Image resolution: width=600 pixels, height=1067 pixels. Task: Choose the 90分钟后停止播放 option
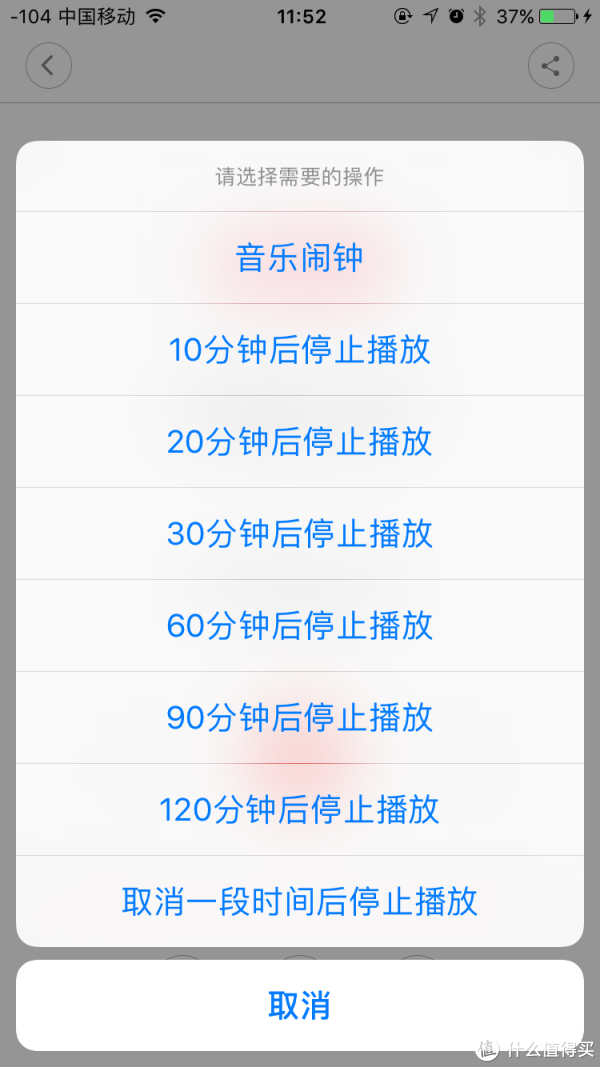(x=299, y=717)
